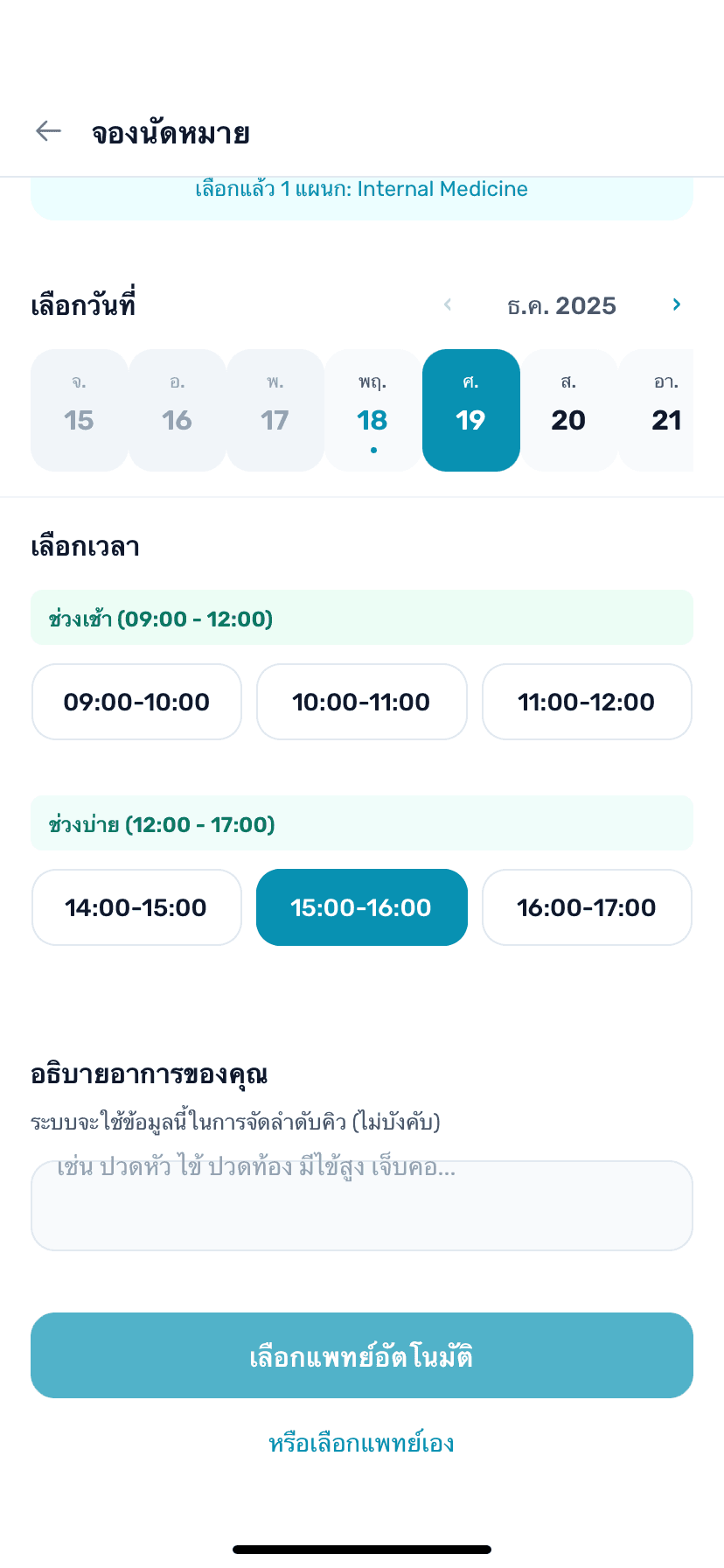The height and width of the screenshot is (1568, 724).
Task: Go back from the จองนัดหมาย screen
Action: coord(49,132)
